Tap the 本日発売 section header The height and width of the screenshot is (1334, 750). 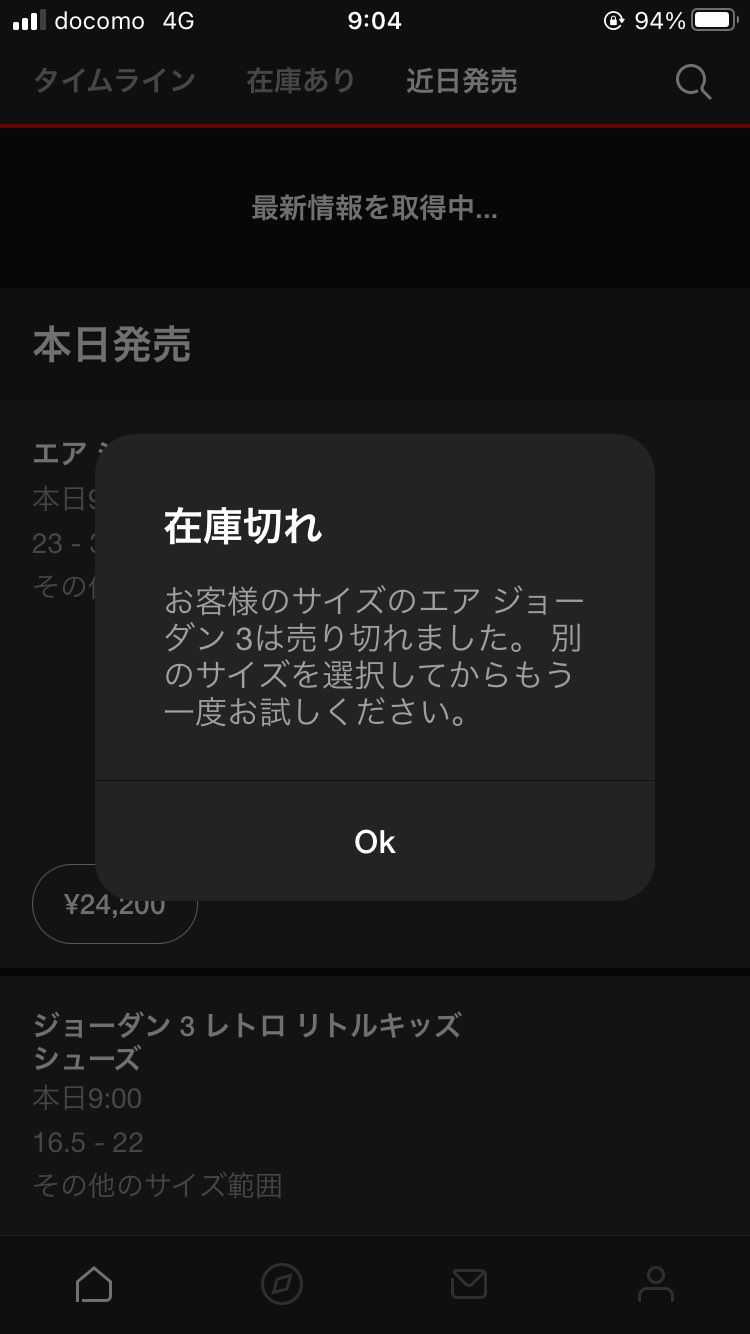click(x=110, y=345)
